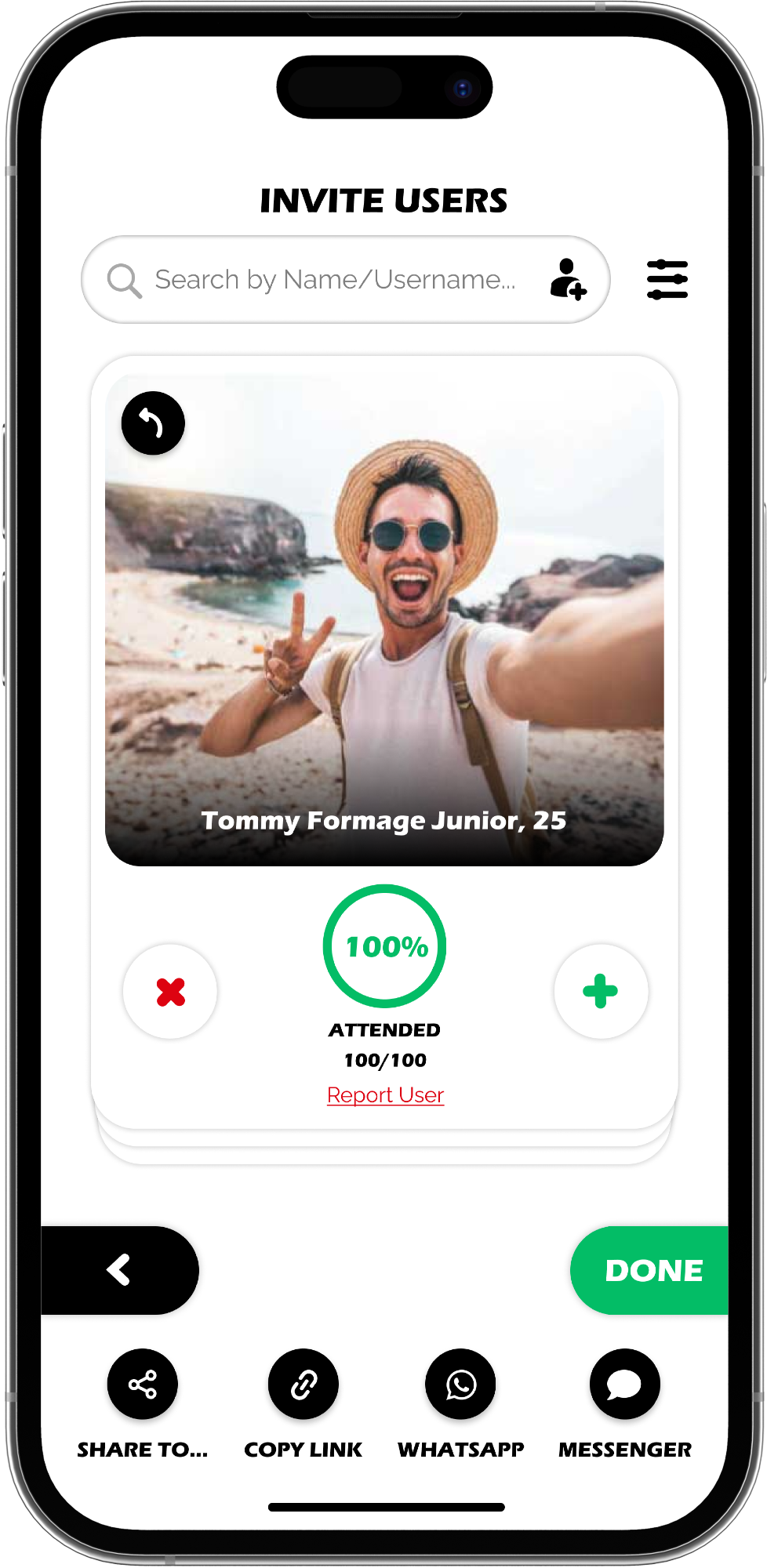Invite Tommy with the green plus

tap(601, 992)
